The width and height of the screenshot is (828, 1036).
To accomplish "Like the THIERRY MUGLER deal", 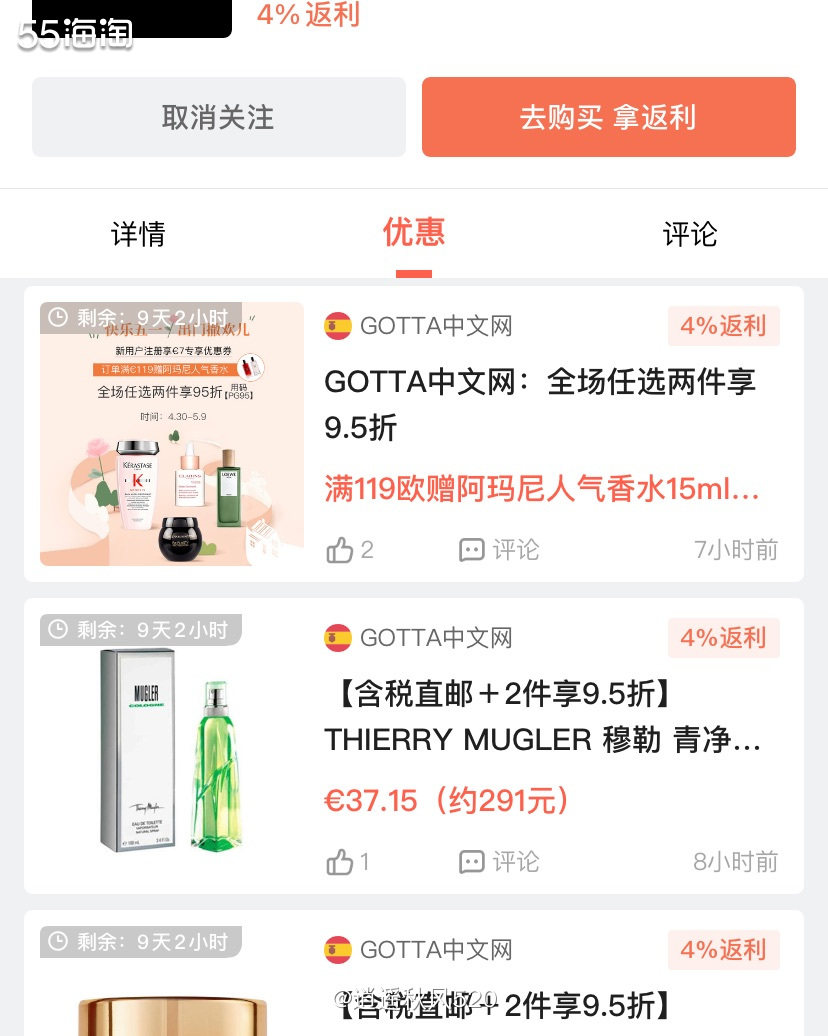I will click(340, 862).
